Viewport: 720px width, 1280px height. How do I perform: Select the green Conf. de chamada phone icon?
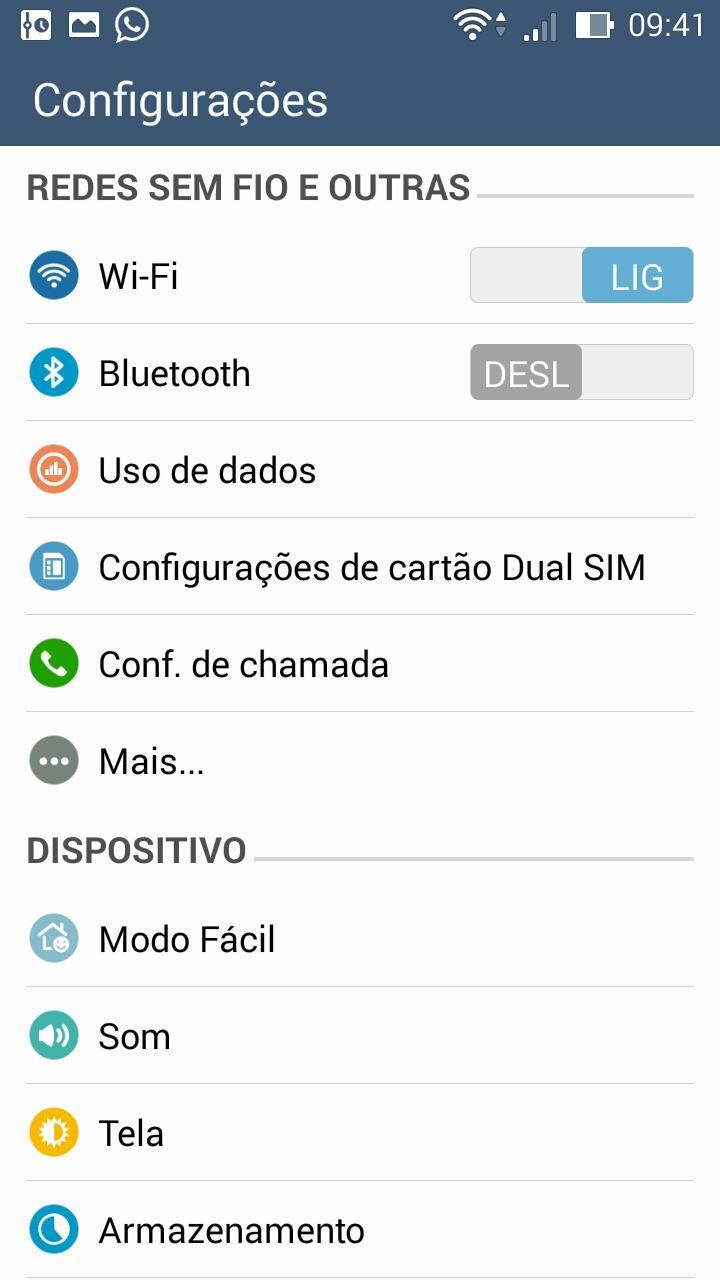53,663
